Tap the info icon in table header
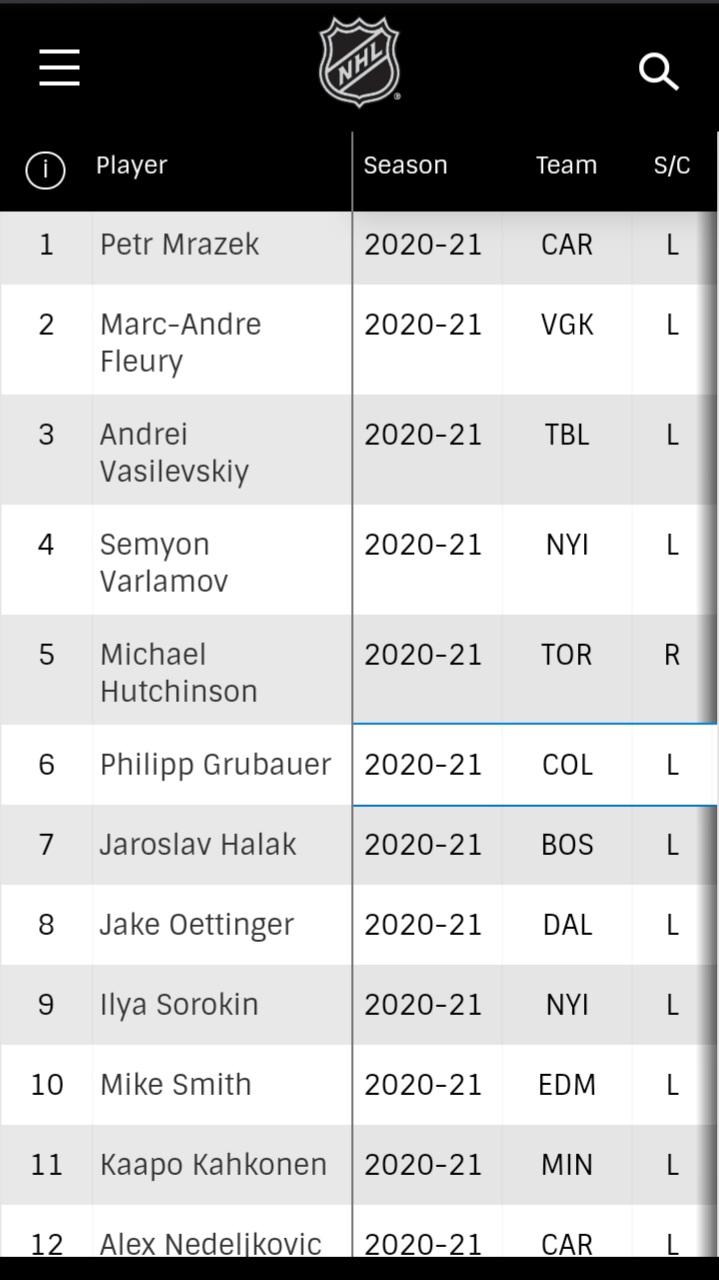This screenshot has height=1280, width=719. (45, 170)
